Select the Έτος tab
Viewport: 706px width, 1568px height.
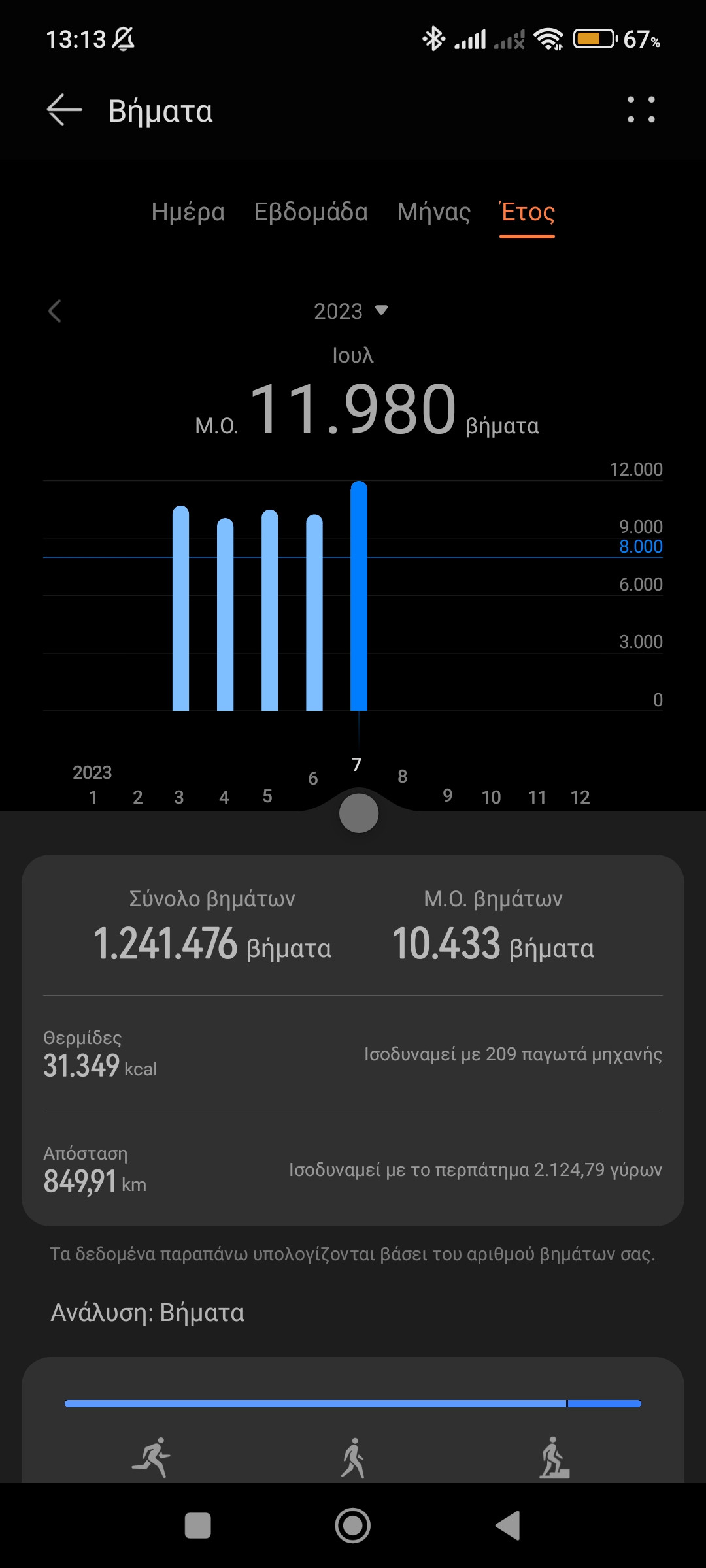[x=528, y=212]
